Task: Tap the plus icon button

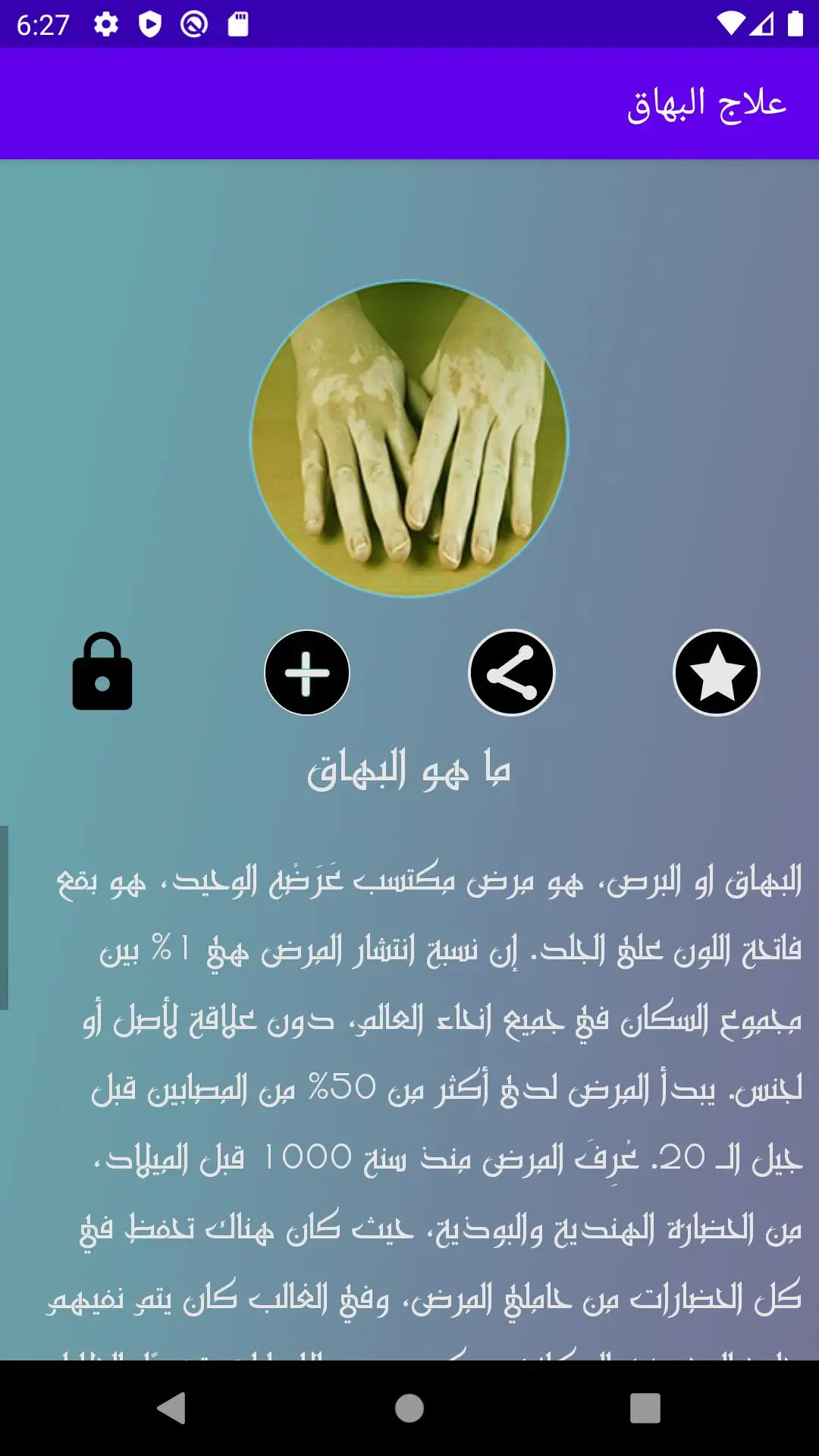Action: pyautogui.click(x=307, y=673)
